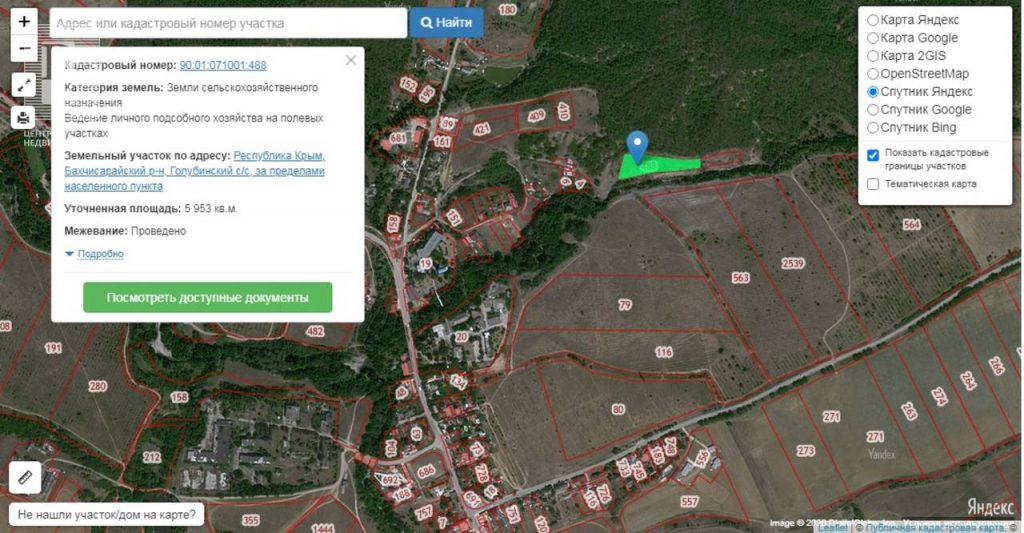The height and width of the screenshot is (533, 1024).
Task: Switch to Спутник Google imagery
Action: (873, 110)
